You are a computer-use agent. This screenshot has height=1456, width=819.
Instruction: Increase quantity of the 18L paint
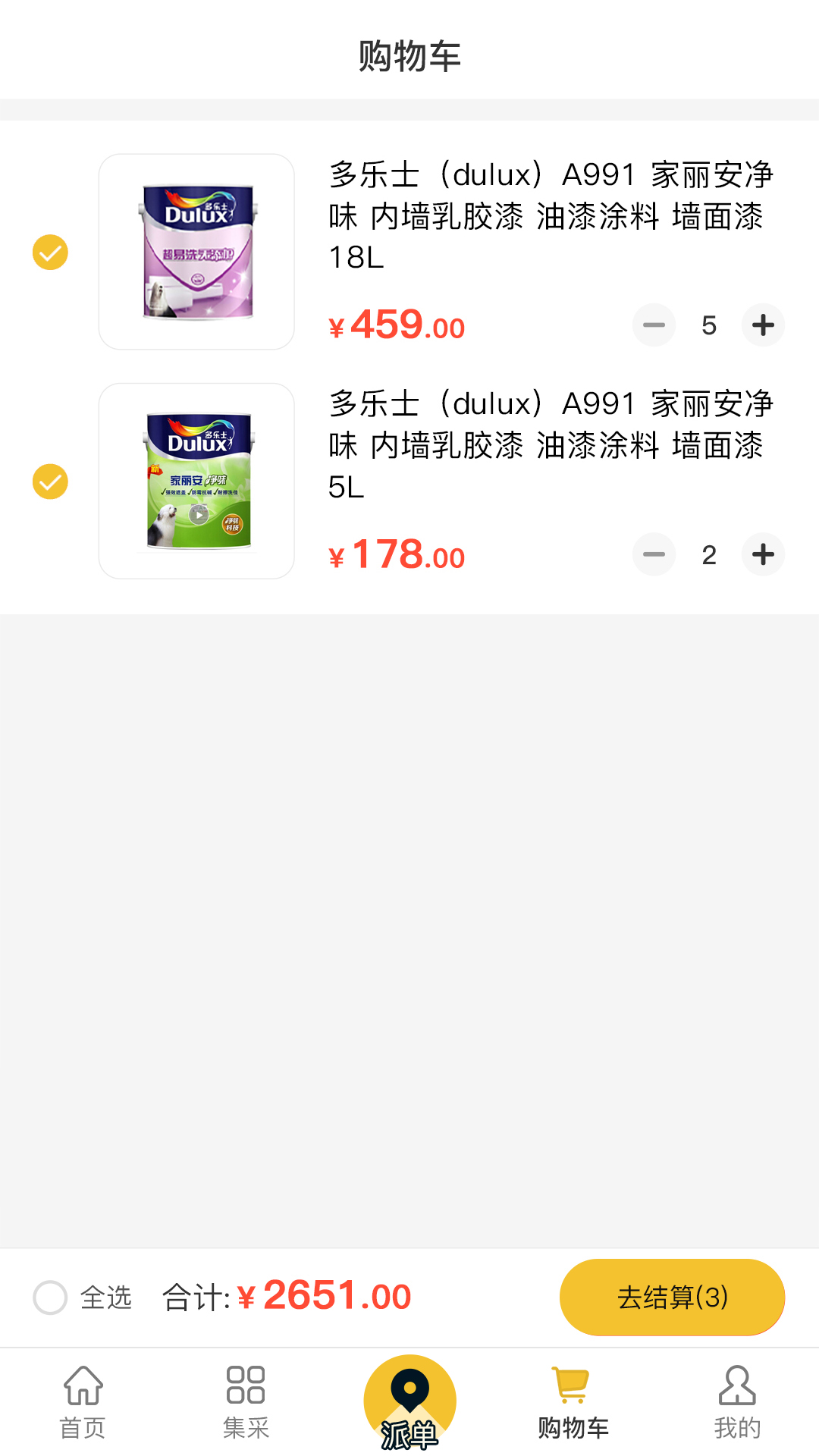coord(763,325)
